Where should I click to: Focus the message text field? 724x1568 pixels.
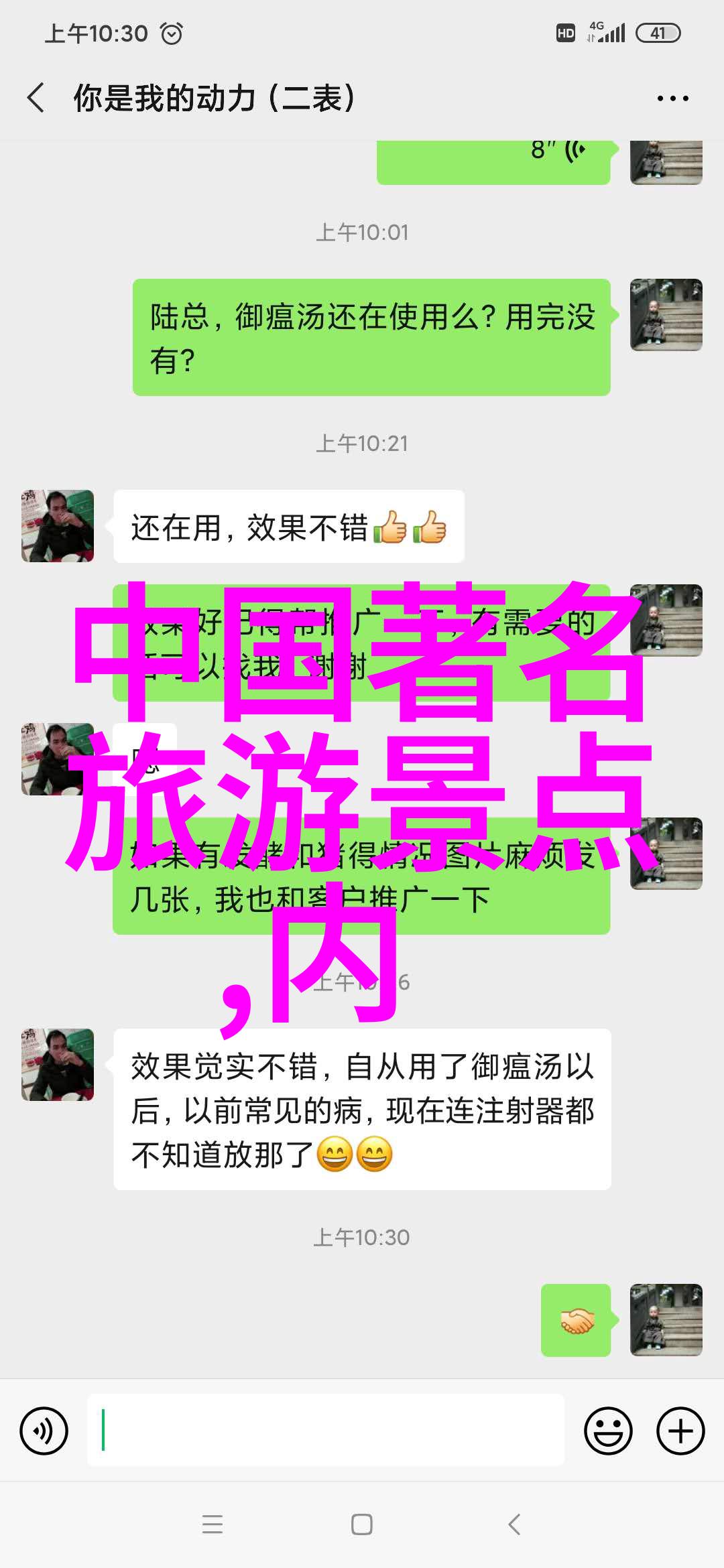[326, 1430]
